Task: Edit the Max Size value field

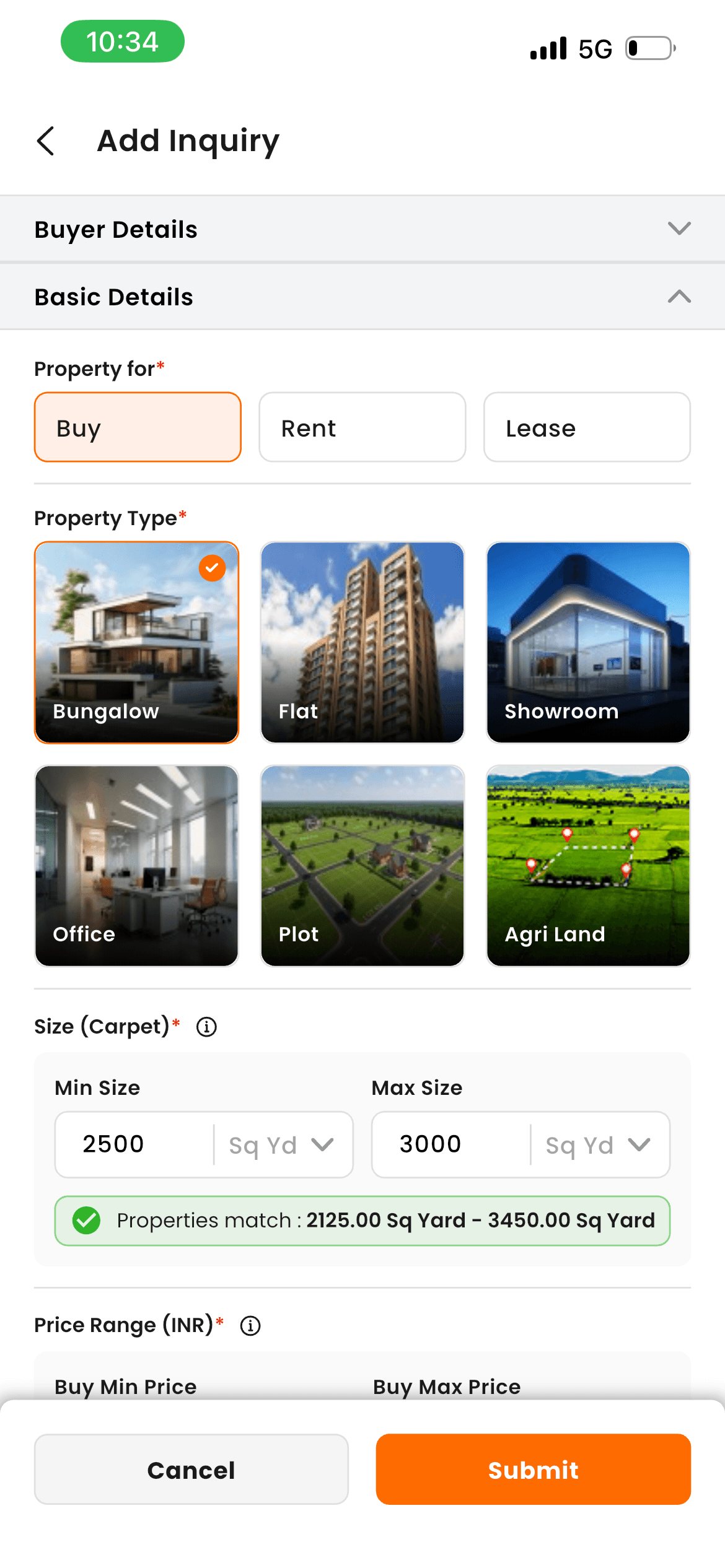Action: [450, 1144]
